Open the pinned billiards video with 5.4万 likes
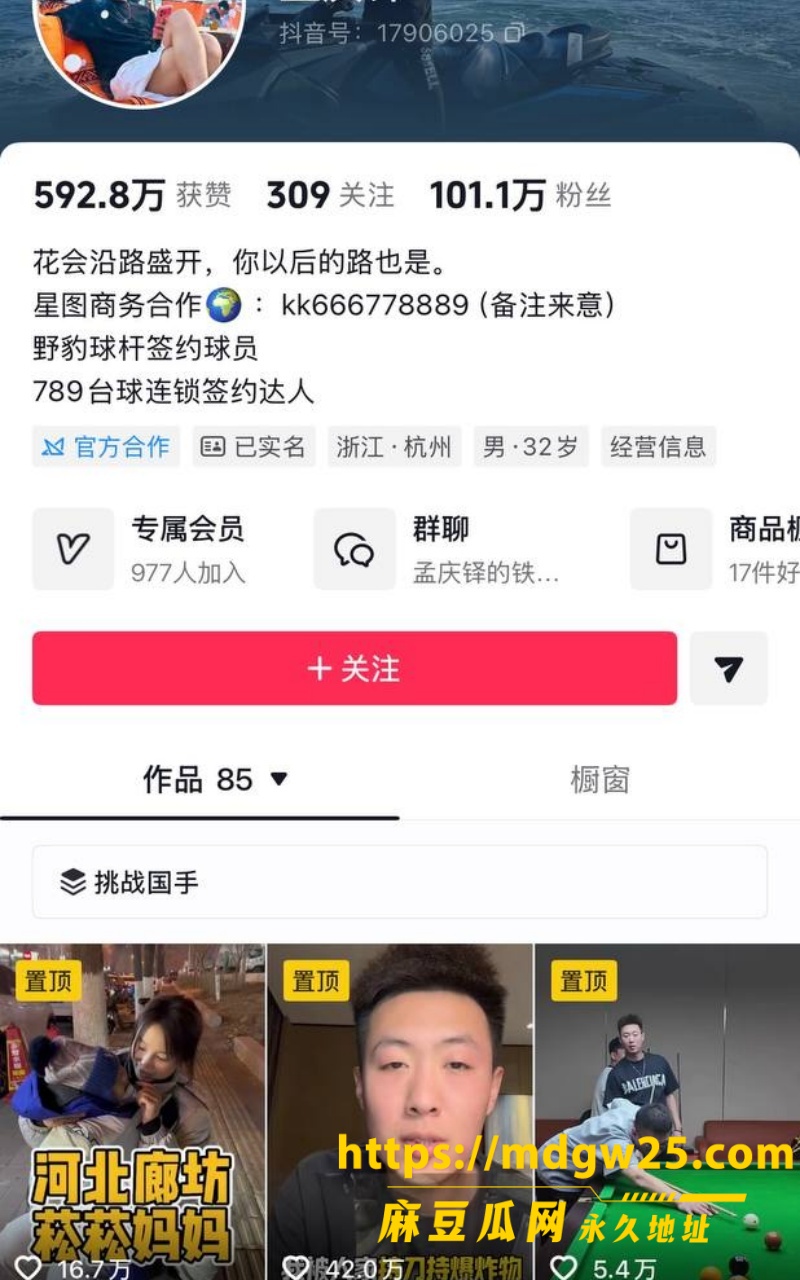Image resolution: width=800 pixels, height=1280 pixels. point(668,1112)
